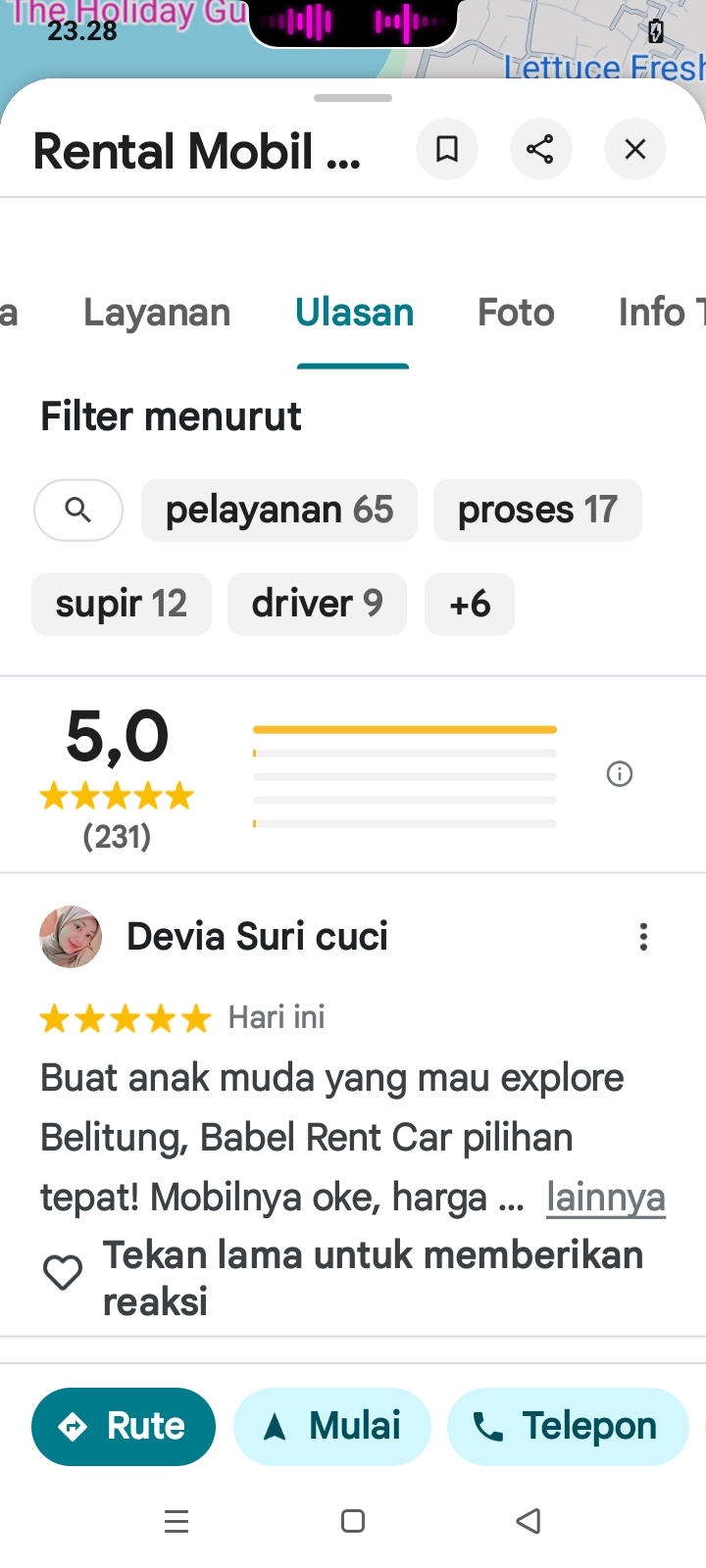Image resolution: width=706 pixels, height=1568 pixels.
Task: Filter reviews by supir 12
Action: click(122, 604)
